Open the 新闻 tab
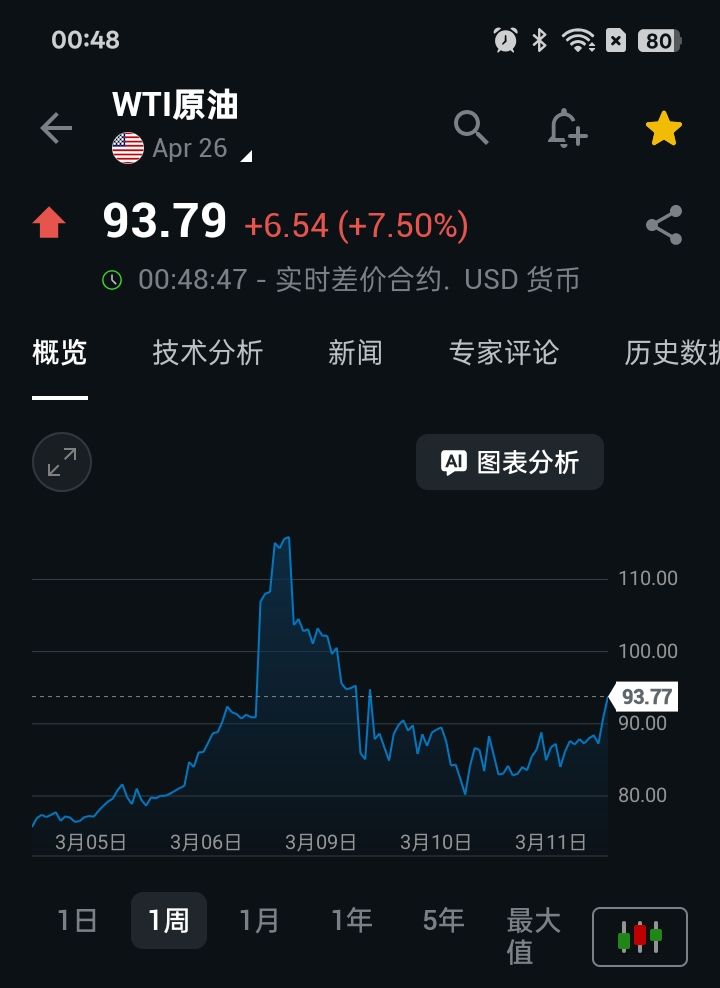 pos(355,353)
